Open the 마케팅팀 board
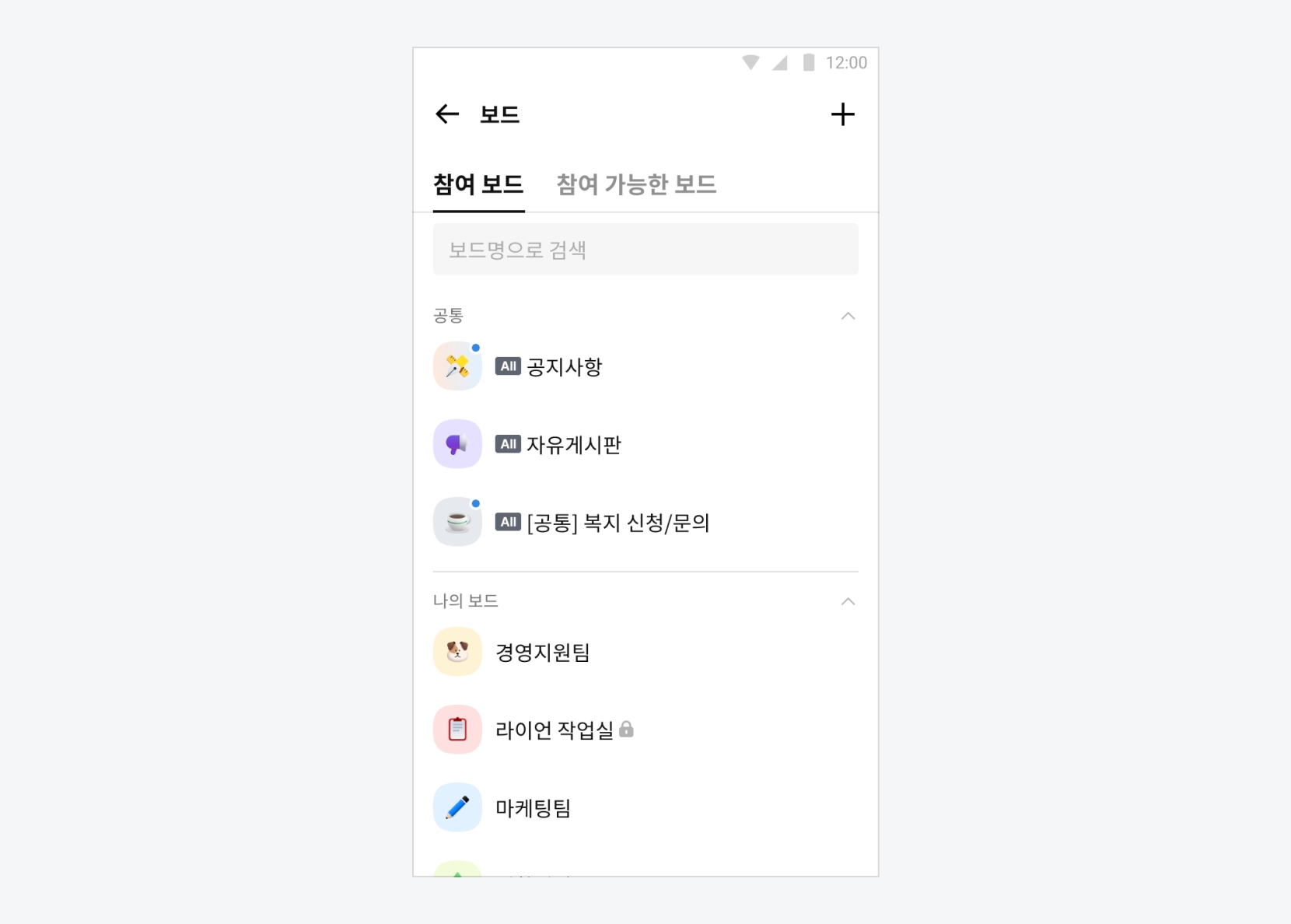1291x924 pixels. [x=533, y=808]
